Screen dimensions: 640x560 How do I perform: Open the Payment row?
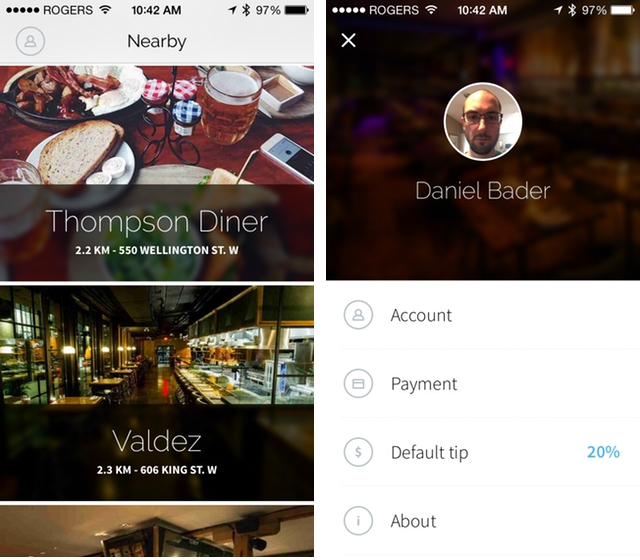(483, 384)
